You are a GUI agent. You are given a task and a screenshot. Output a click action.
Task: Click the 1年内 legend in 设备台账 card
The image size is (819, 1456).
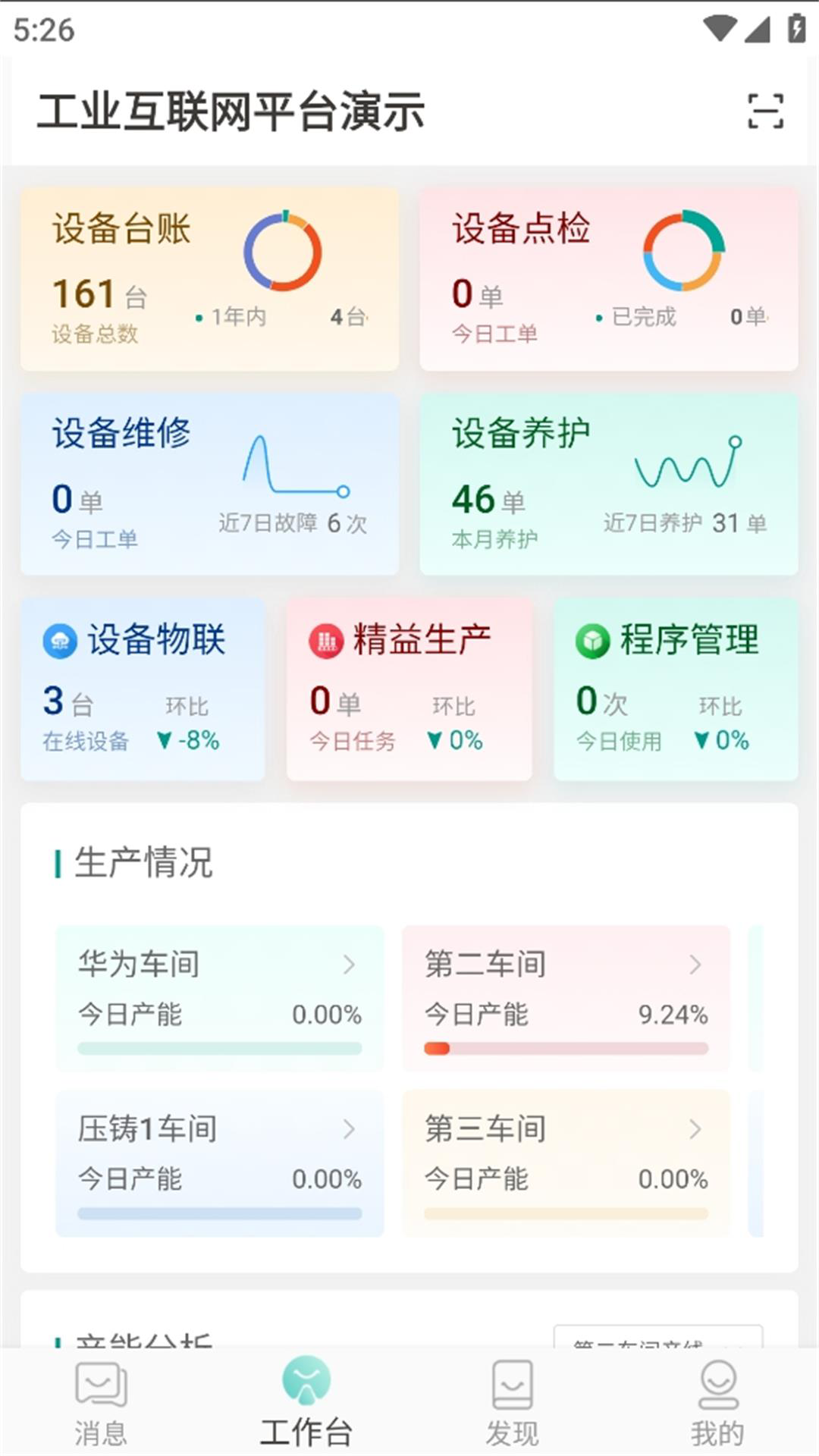tap(237, 318)
